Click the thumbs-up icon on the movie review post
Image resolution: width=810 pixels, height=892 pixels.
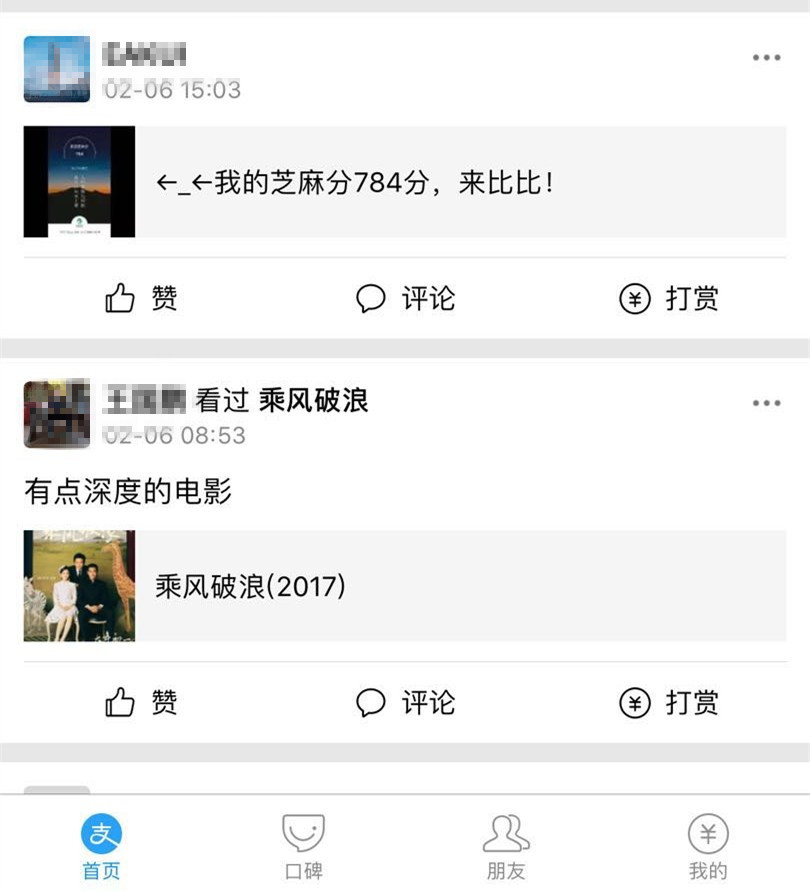pos(117,701)
